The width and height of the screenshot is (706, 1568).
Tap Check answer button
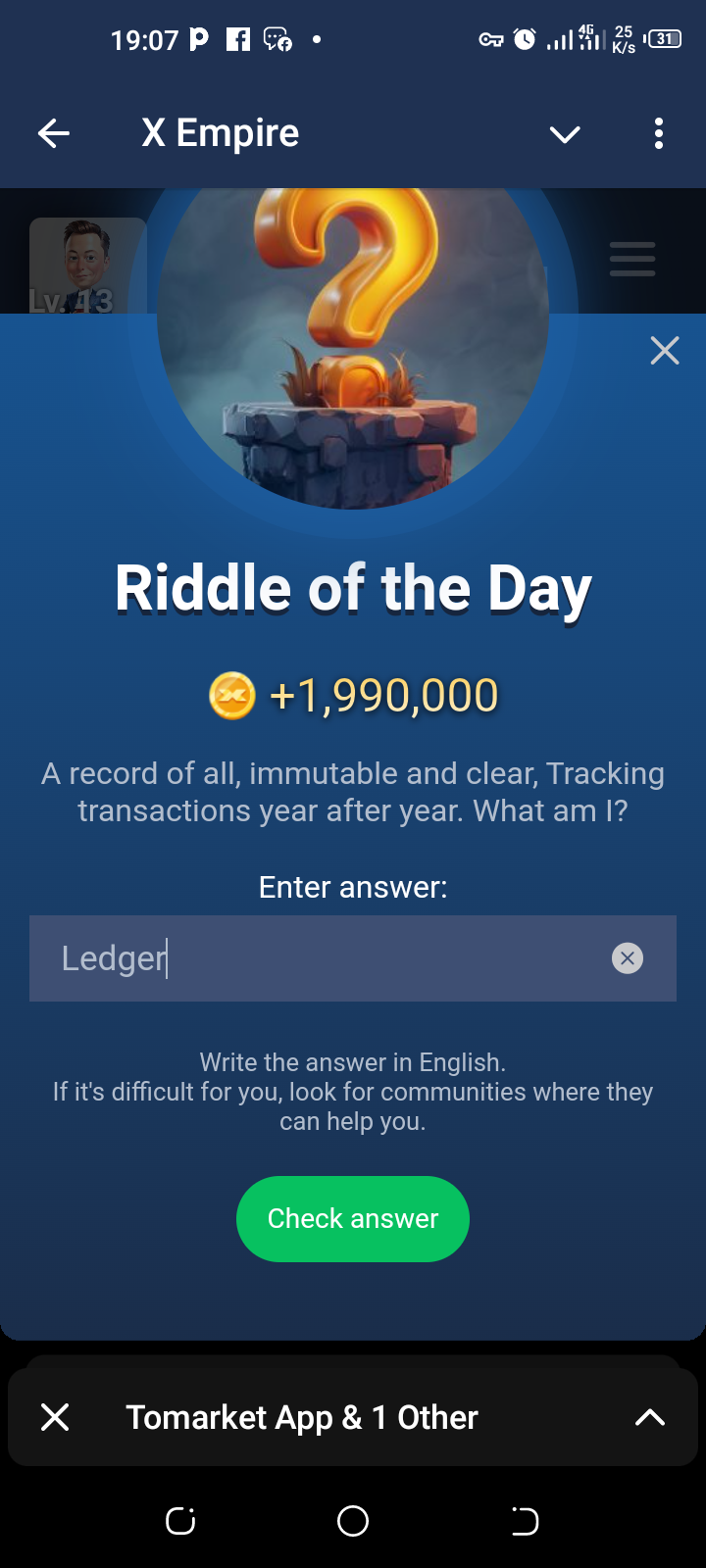click(353, 1218)
